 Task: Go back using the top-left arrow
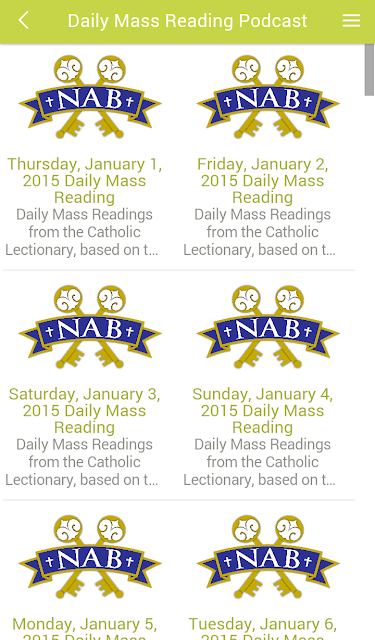[x=24, y=20]
